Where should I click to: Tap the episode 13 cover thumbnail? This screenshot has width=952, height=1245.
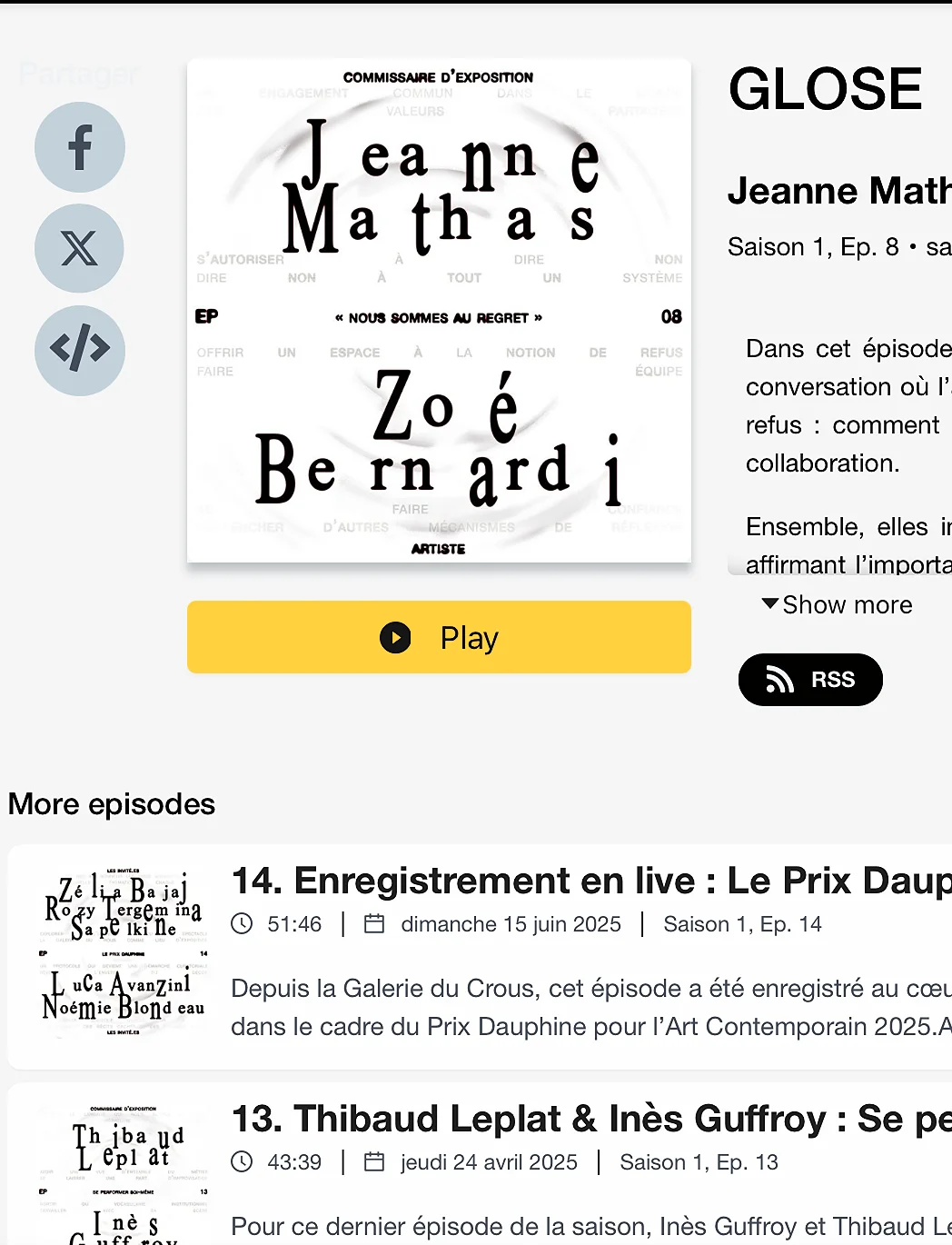pos(124,1173)
